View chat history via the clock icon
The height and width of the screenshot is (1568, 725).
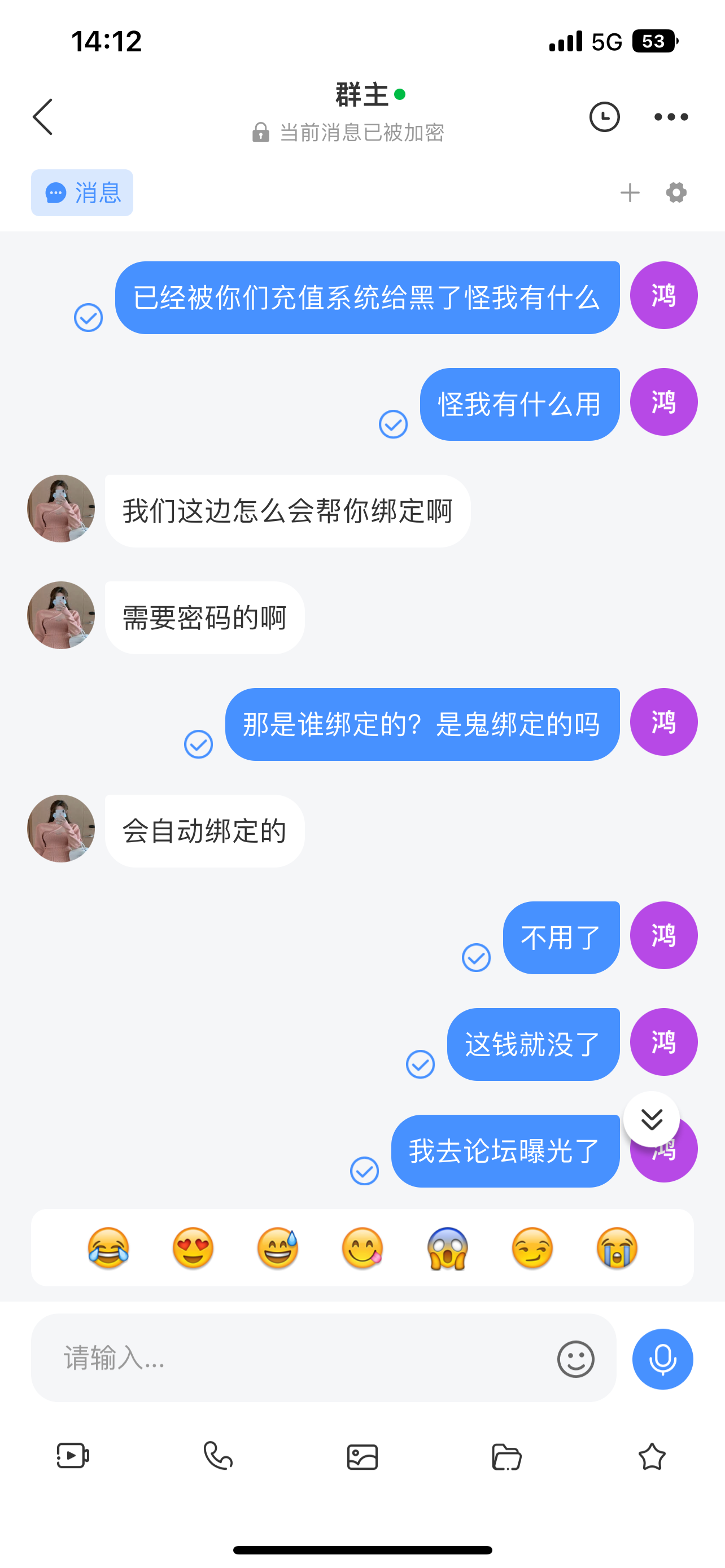(x=605, y=117)
